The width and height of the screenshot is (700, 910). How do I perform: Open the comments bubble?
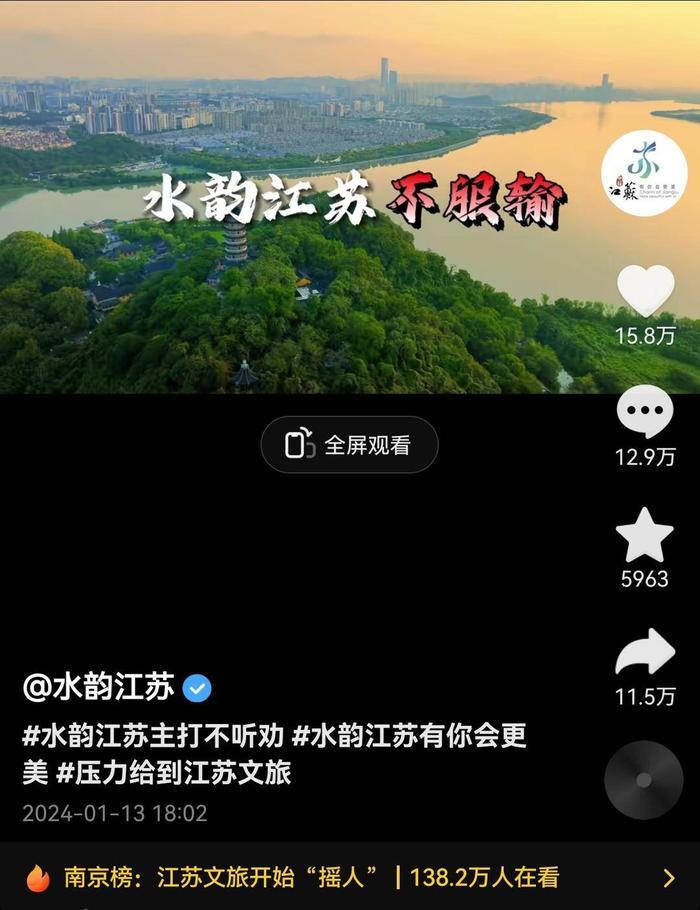(x=645, y=411)
